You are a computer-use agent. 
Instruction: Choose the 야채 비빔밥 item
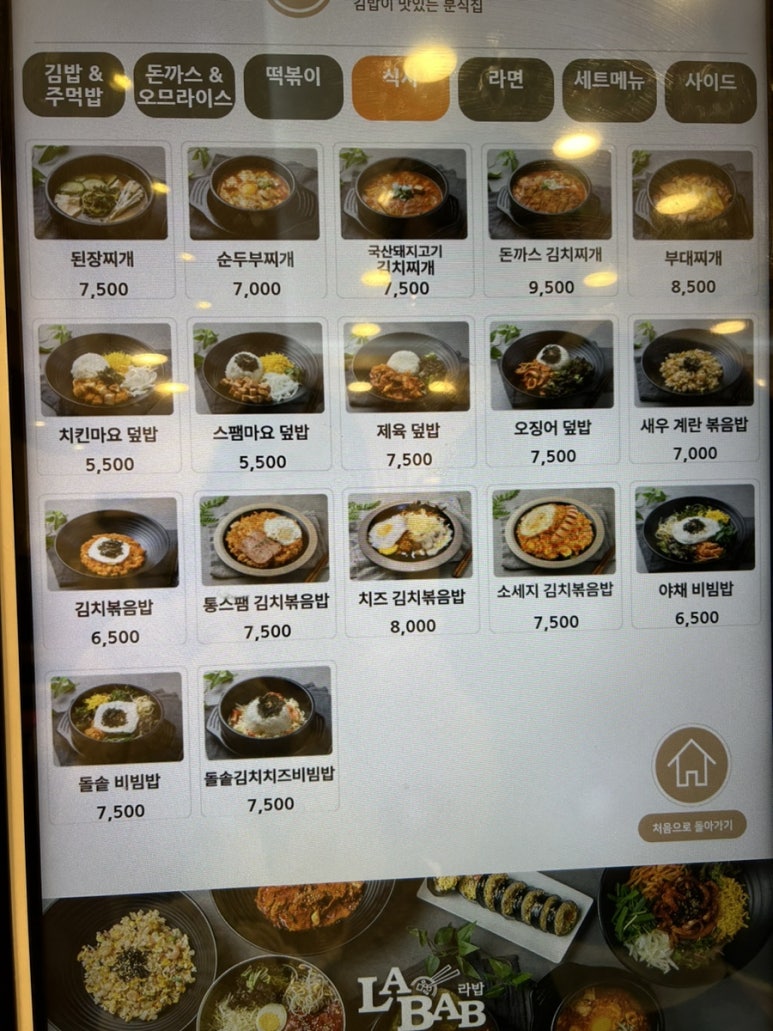[x=695, y=555]
